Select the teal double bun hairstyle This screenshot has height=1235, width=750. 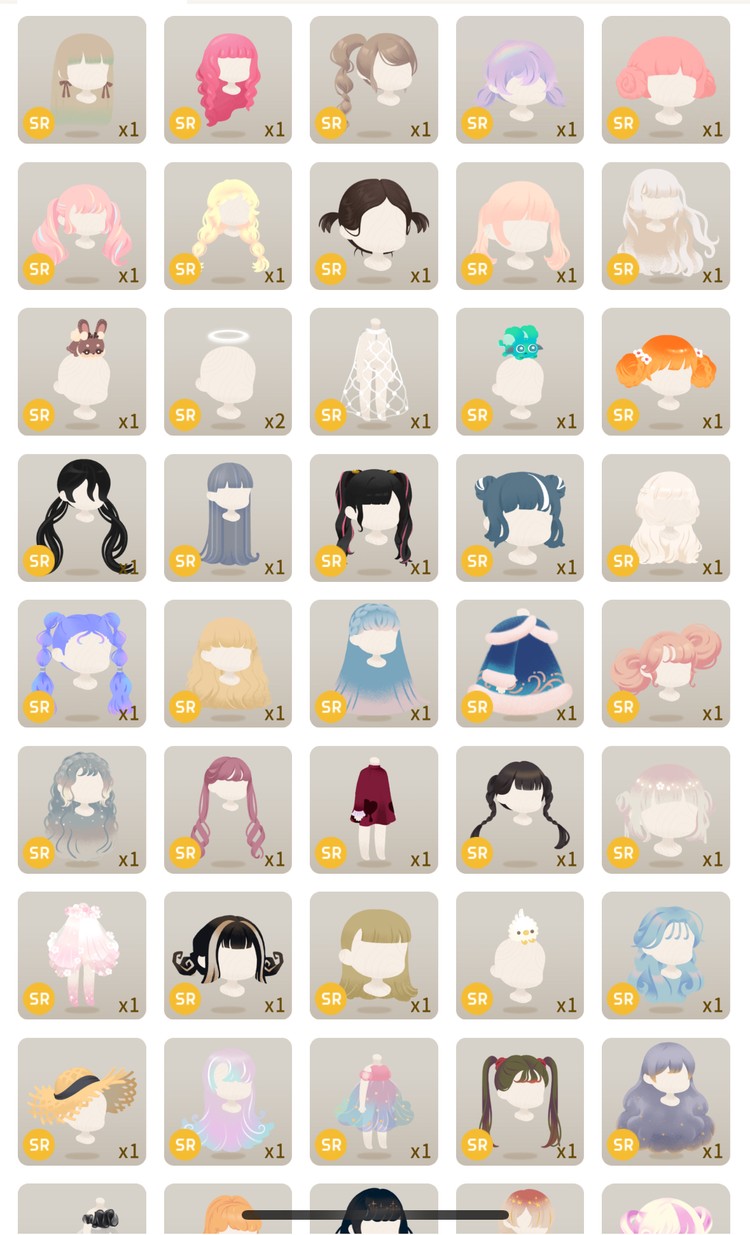pos(520,518)
